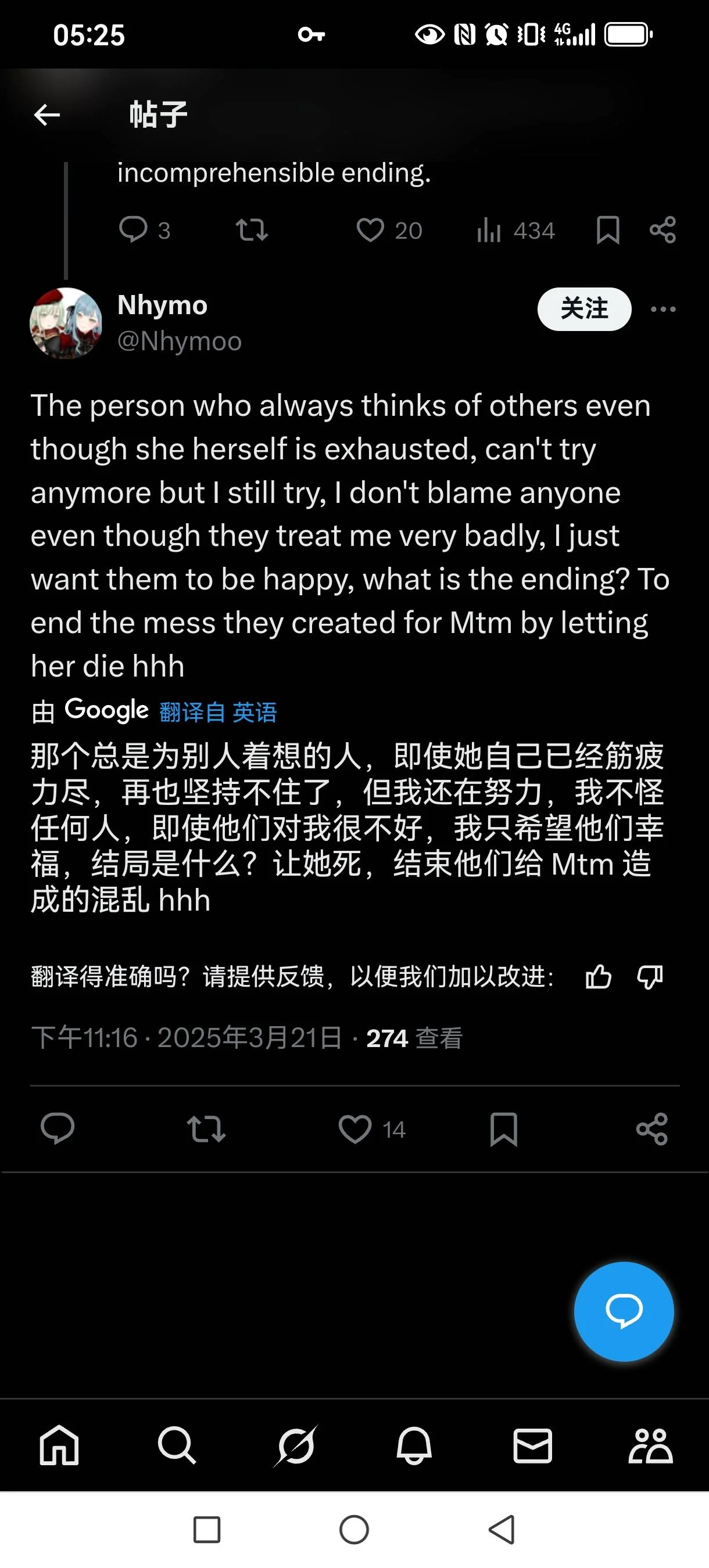709x1568 pixels.
Task: Like the post with 20 likes
Action: coord(370,230)
